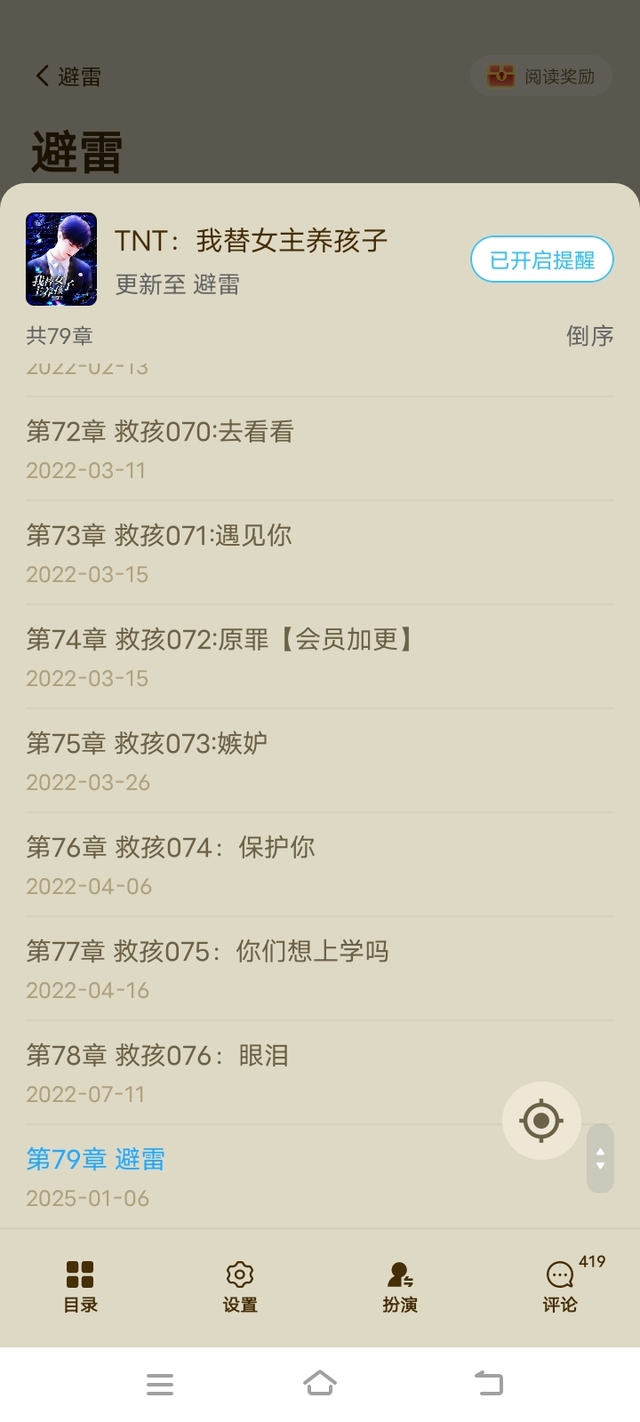Viewport: 640px width, 1422px height.
Task: Open chapter 第78章 救孩076:眼泪
Action: click(x=320, y=1073)
